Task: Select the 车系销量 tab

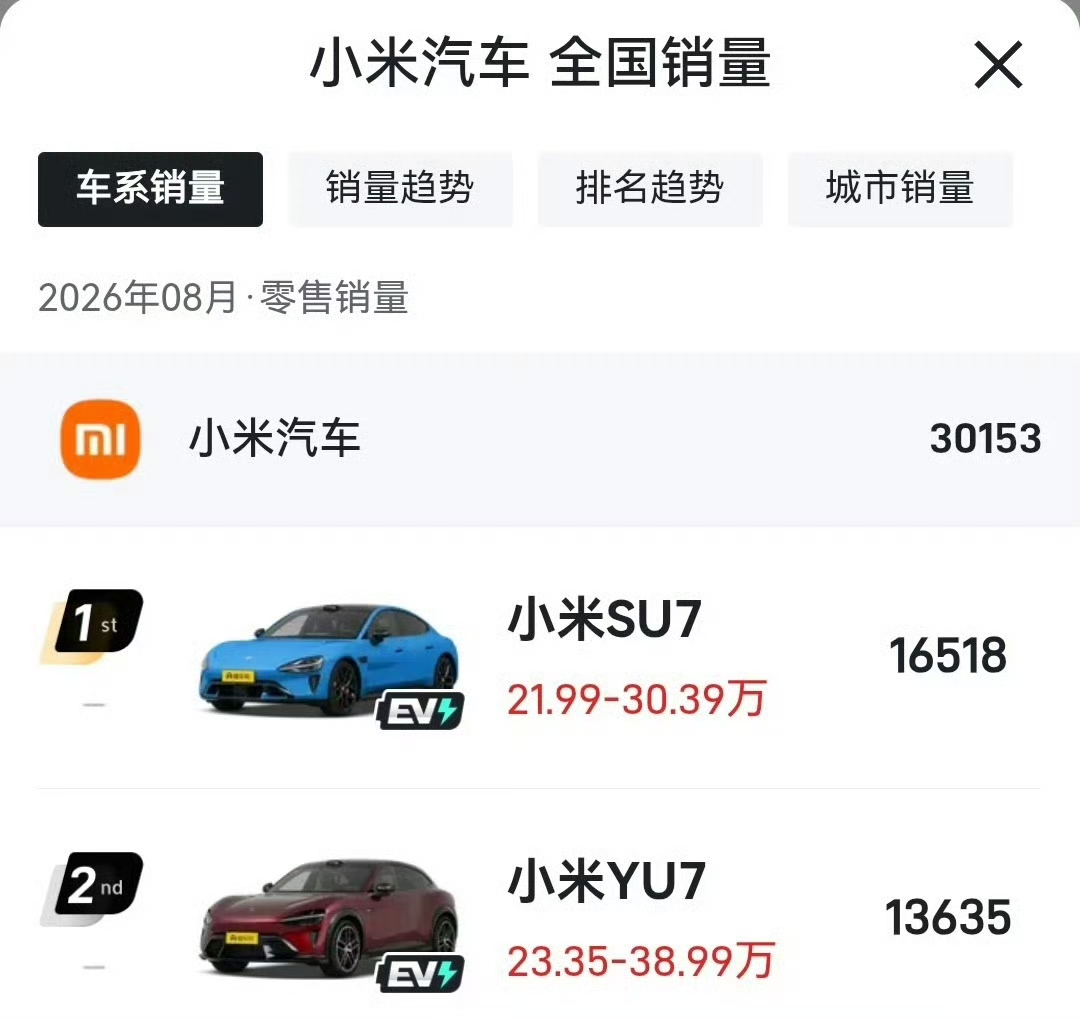Action: 150,189
